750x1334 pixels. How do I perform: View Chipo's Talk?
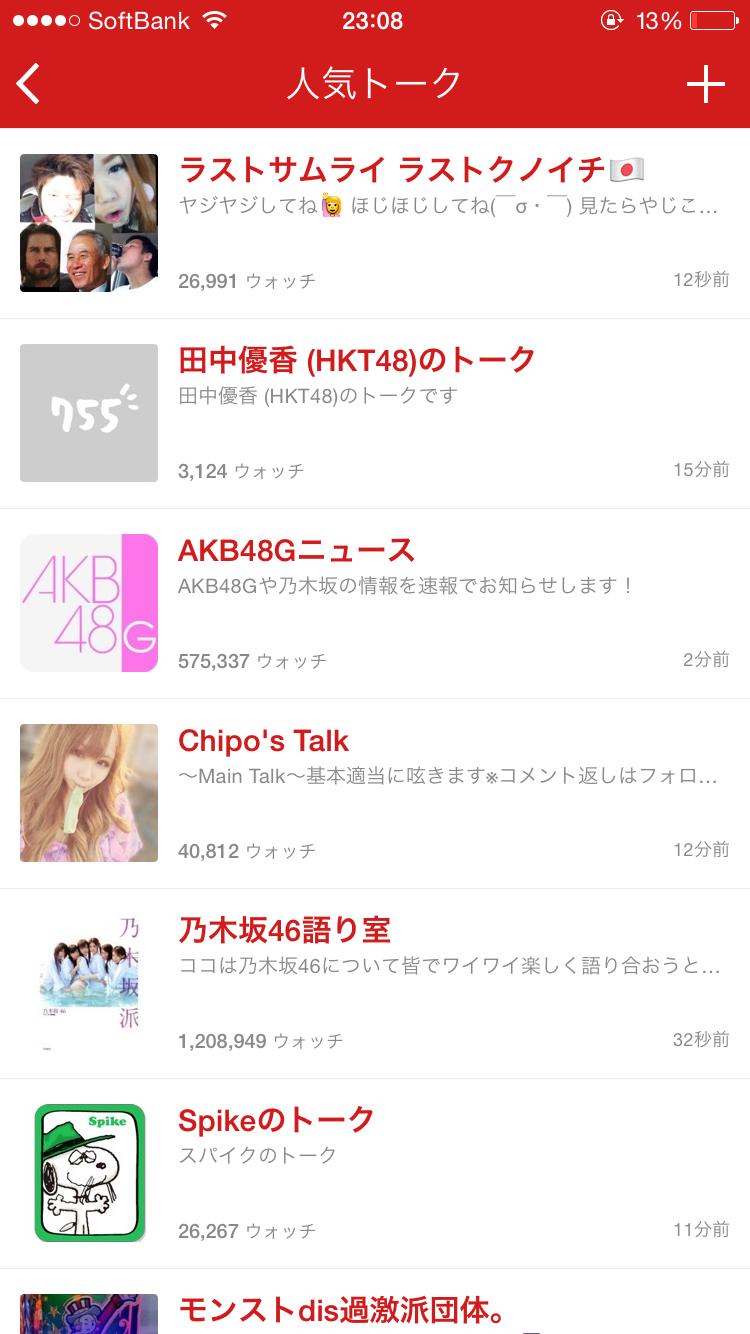click(264, 741)
